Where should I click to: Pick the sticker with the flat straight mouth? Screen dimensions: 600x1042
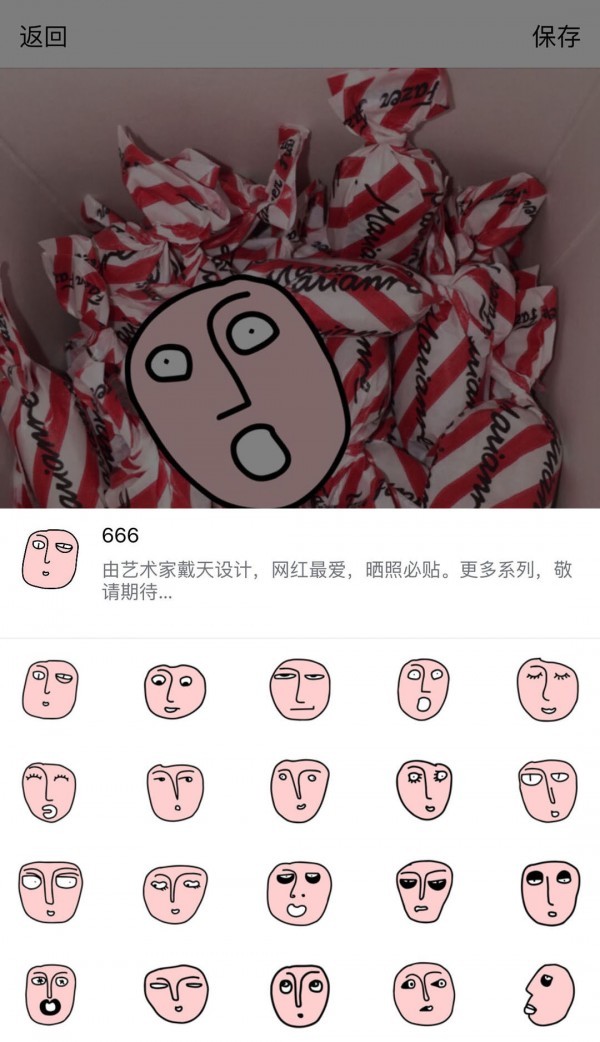[x=300, y=689]
